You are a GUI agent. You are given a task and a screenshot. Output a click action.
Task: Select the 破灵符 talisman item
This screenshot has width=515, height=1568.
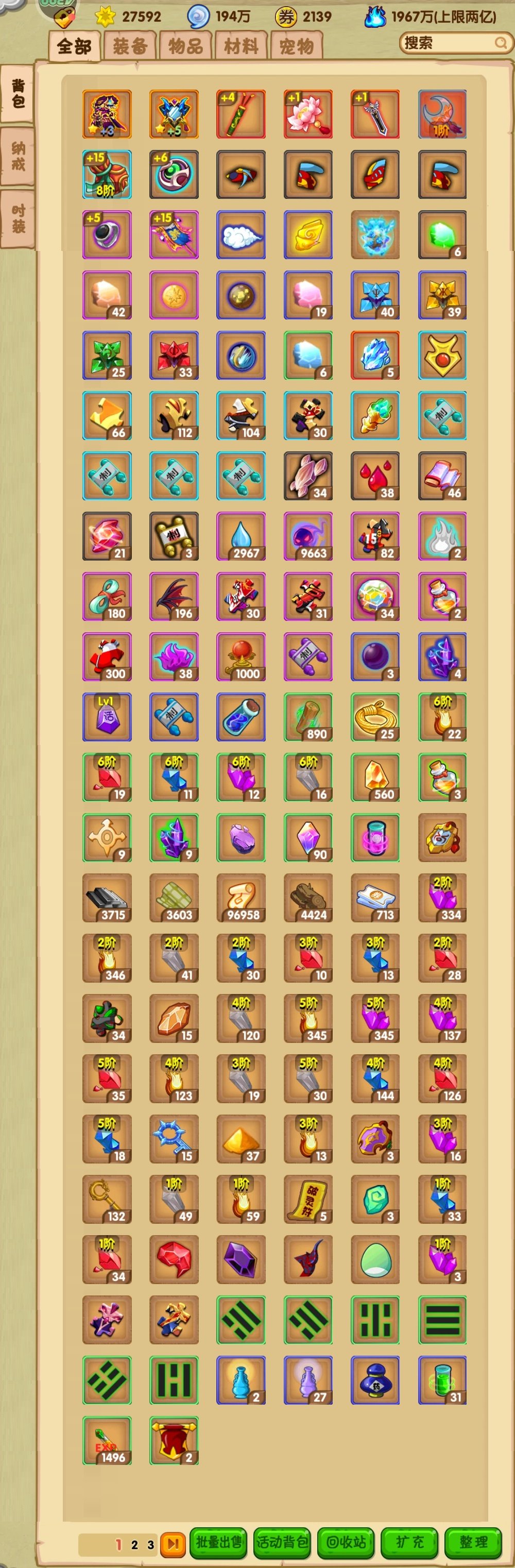tap(308, 1199)
